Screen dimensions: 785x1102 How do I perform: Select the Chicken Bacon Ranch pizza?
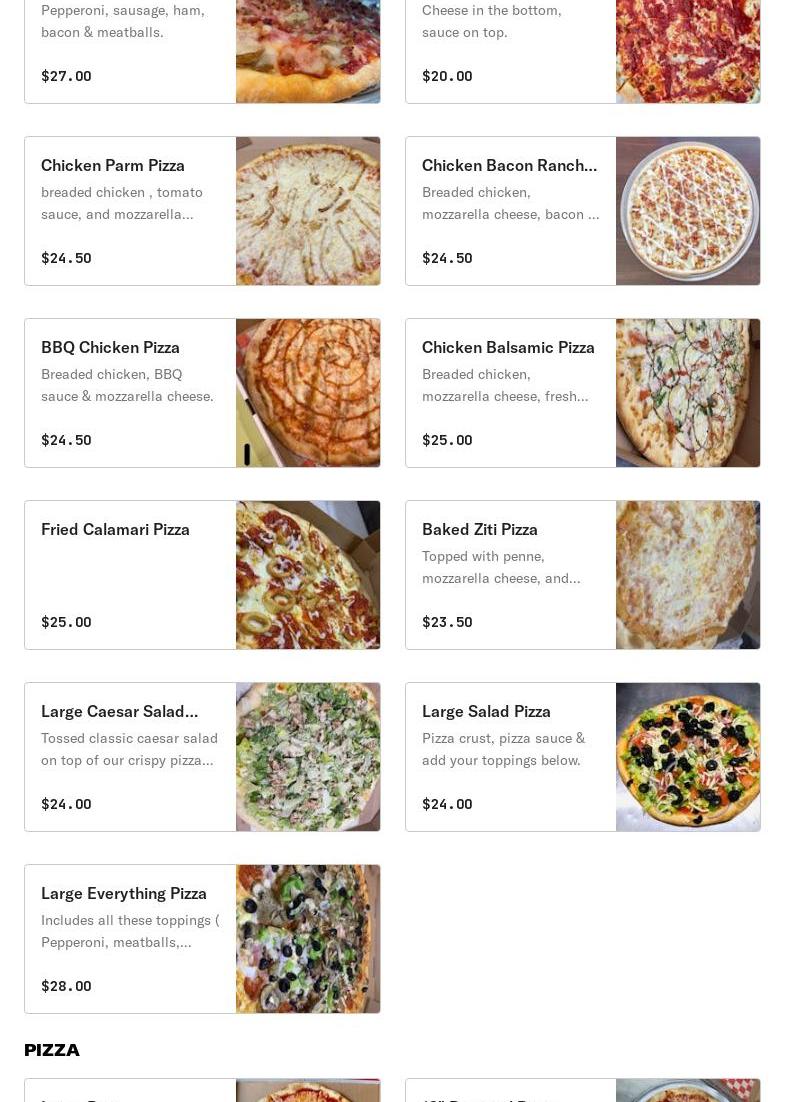(582, 211)
